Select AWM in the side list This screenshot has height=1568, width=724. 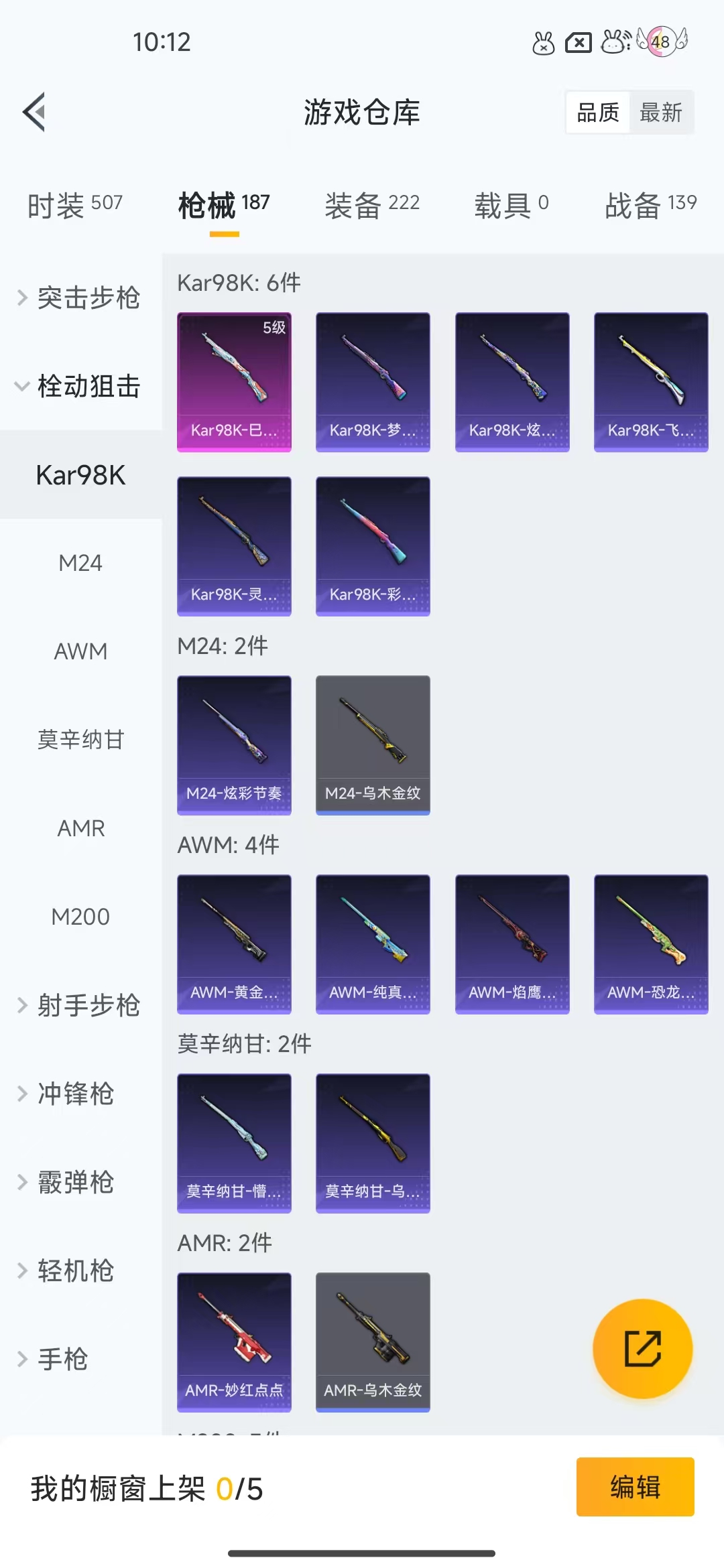coord(80,651)
